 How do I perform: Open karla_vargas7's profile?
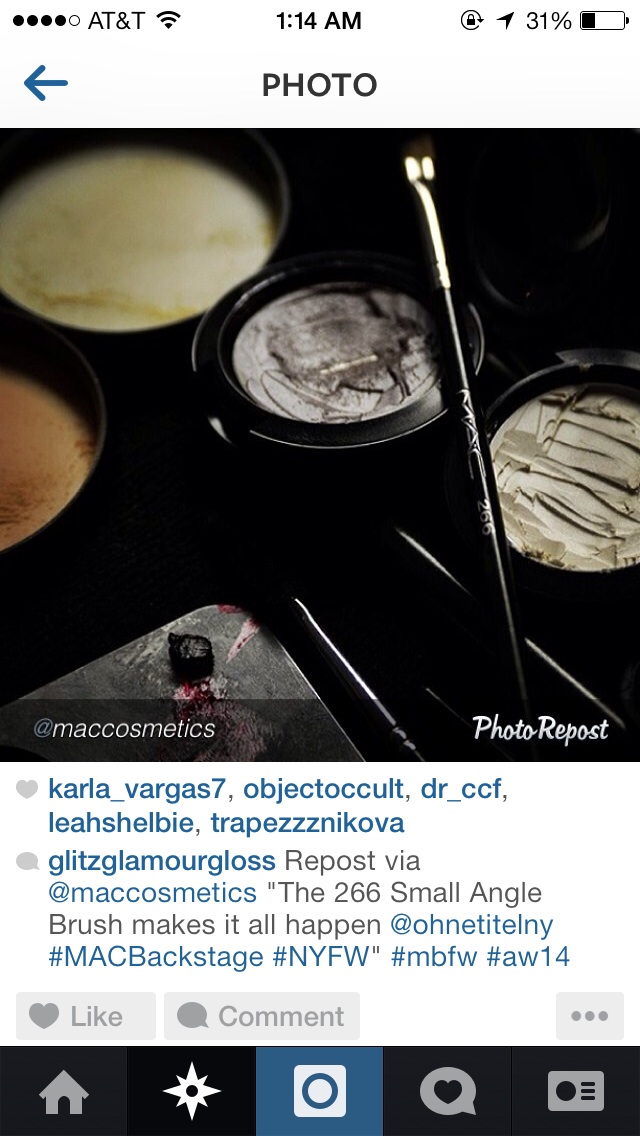pos(138,789)
